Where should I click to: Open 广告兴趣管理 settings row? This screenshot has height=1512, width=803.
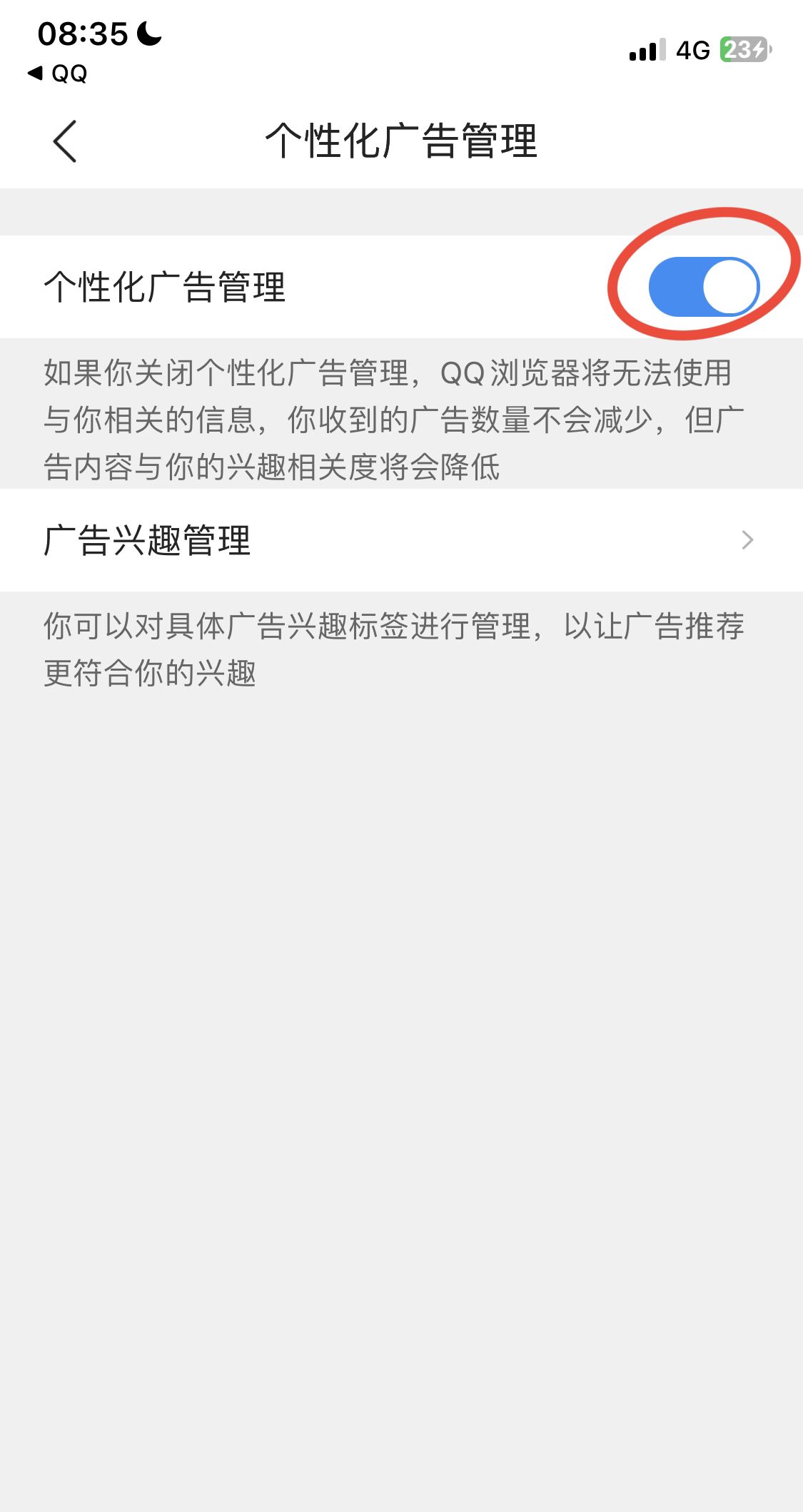tap(149, 541)
